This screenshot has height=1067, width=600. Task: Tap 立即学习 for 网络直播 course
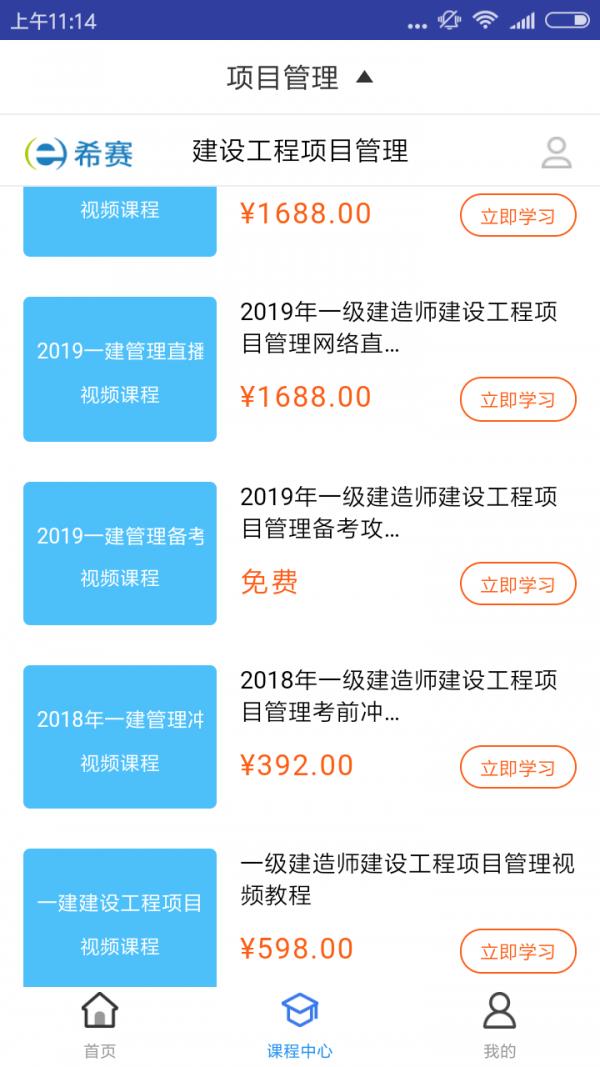[x=518, y=399]
